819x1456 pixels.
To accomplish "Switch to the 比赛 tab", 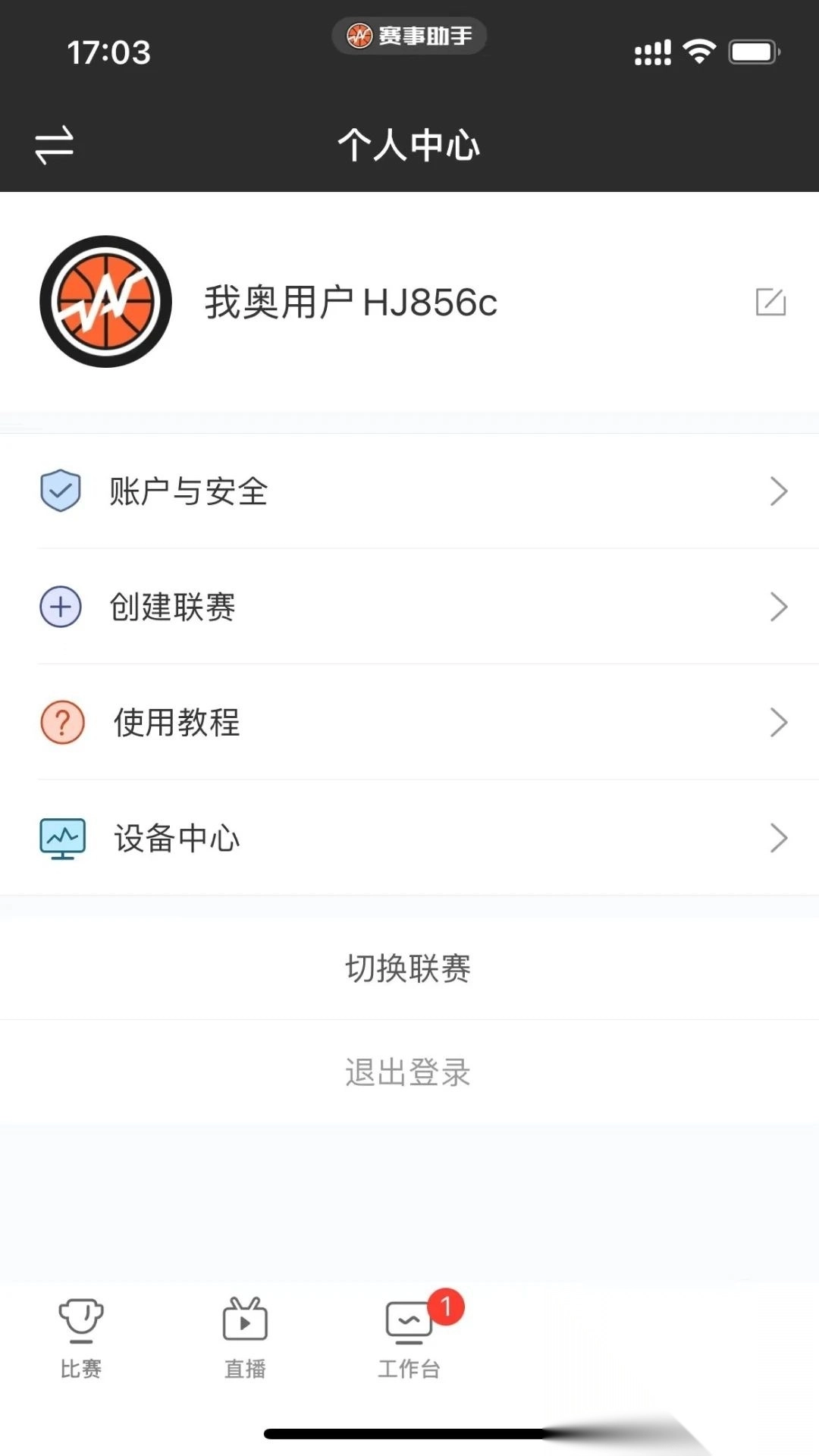I will [81, 1338].
